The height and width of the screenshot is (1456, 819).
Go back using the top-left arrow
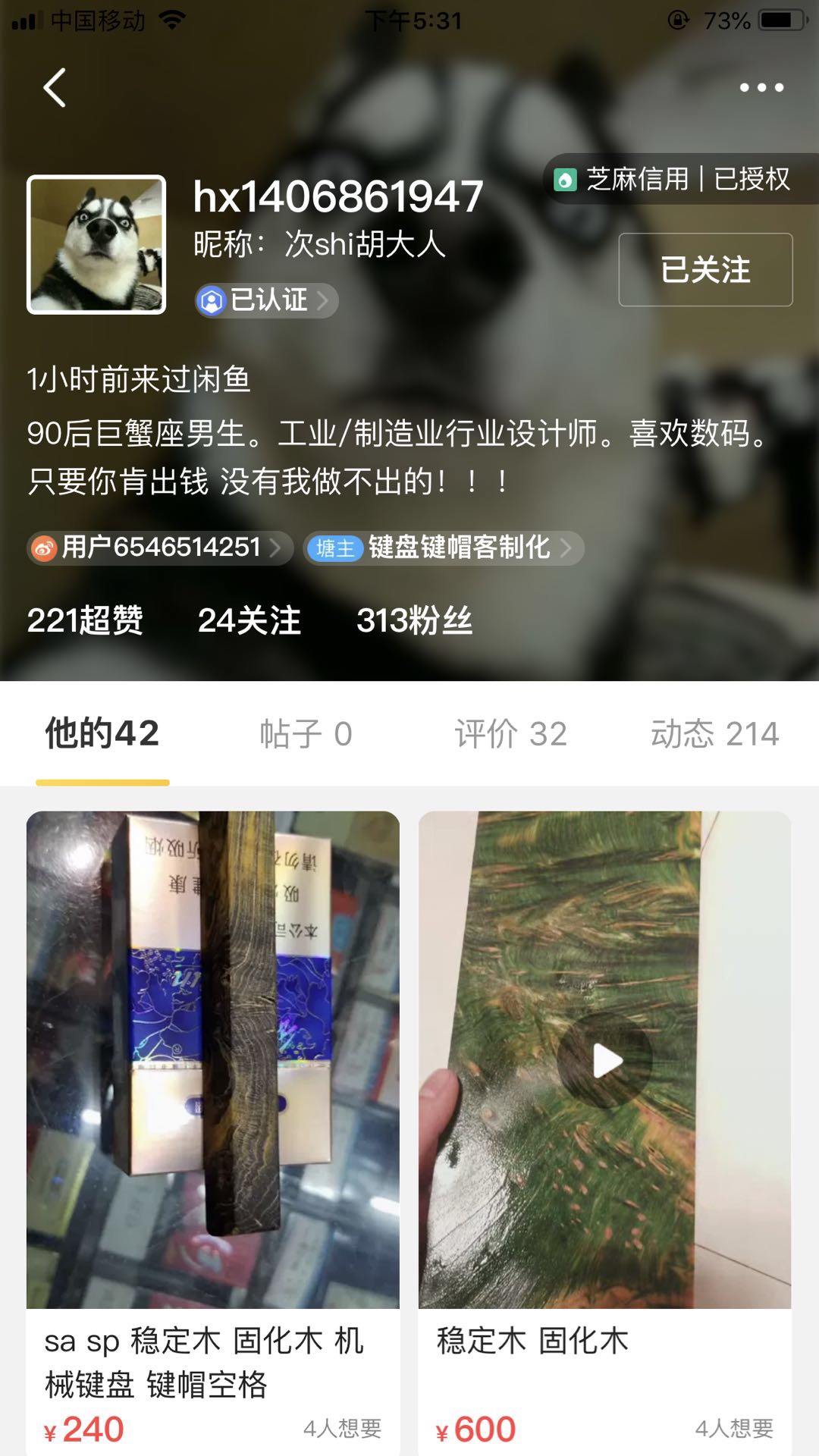tap(55, 87)
